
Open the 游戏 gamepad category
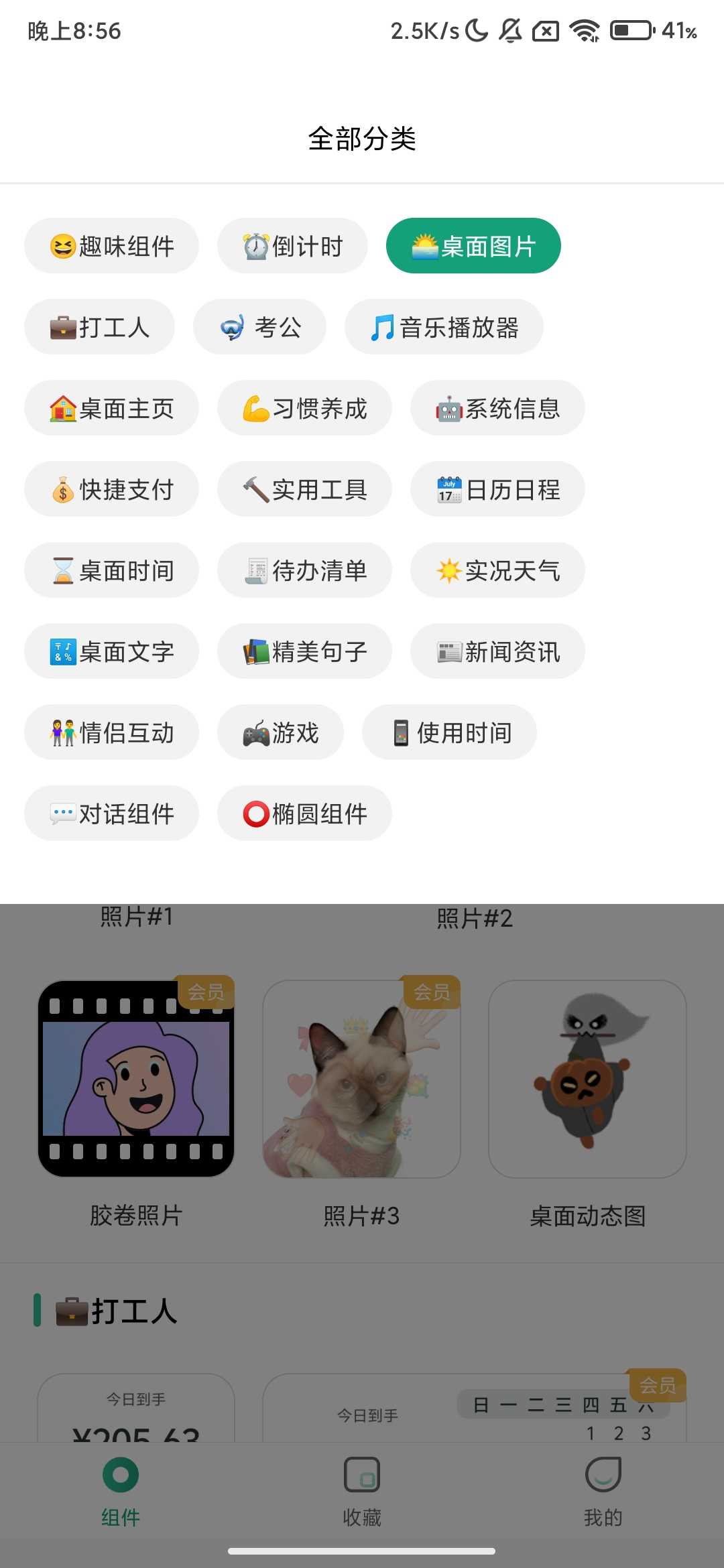tap(280, 732)
